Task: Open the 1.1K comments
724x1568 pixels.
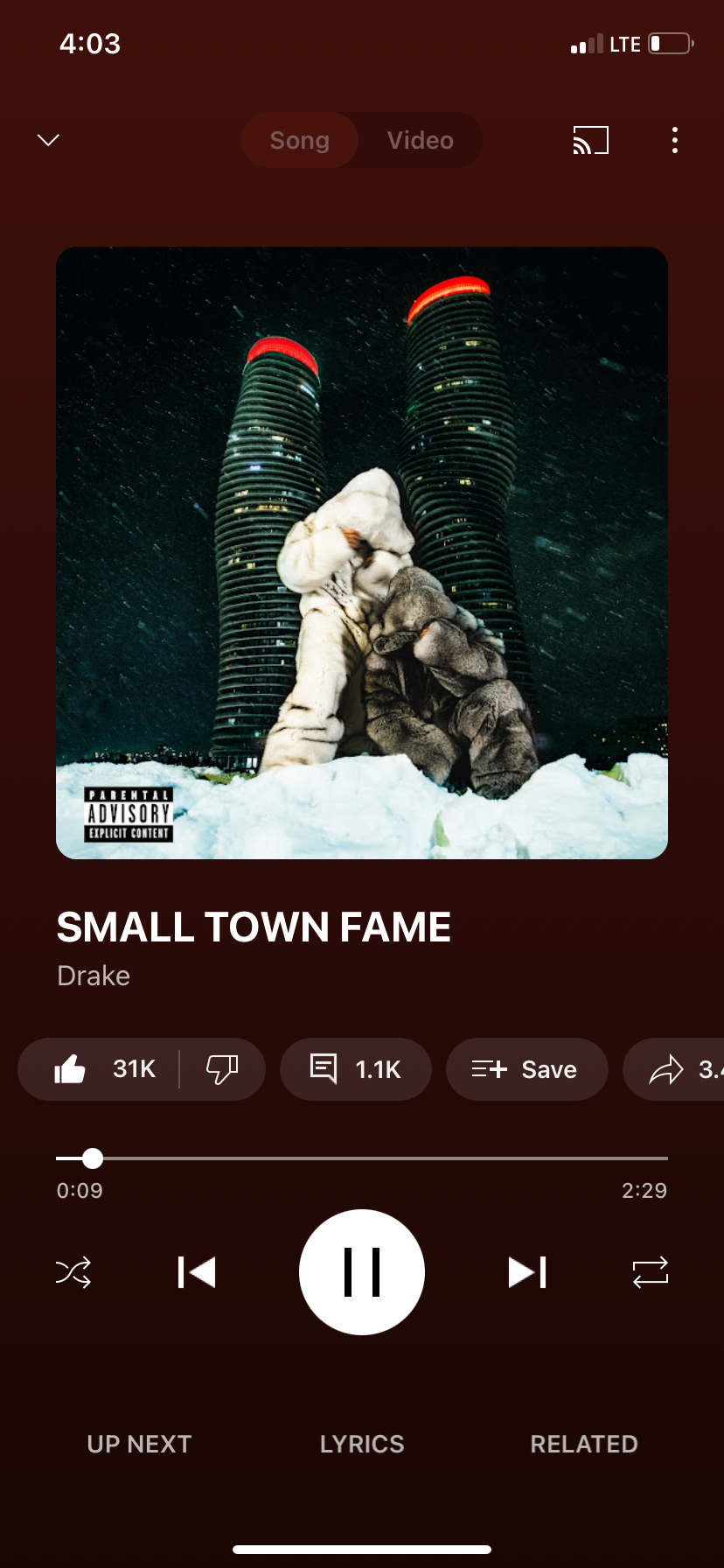Action: [356, 1068]
